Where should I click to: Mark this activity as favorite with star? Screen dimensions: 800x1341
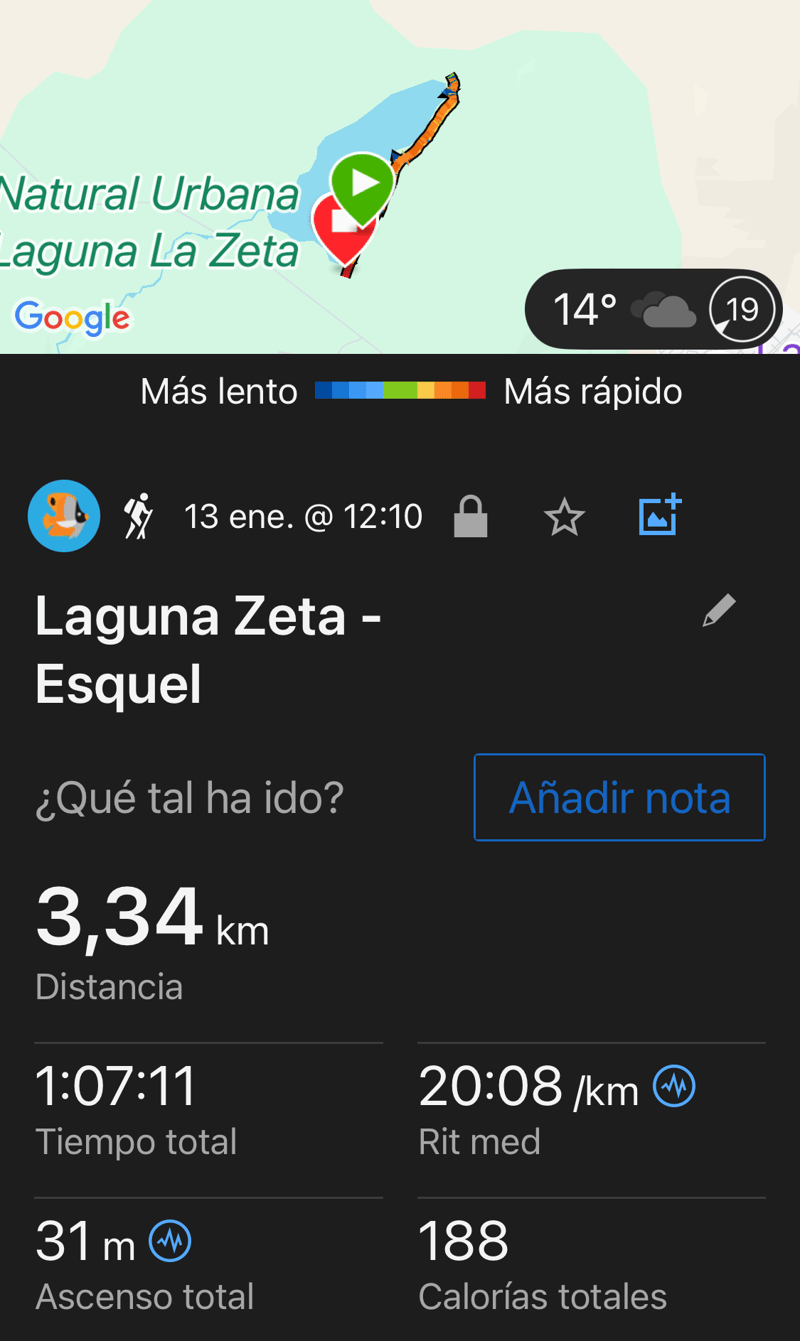[564, 517]
